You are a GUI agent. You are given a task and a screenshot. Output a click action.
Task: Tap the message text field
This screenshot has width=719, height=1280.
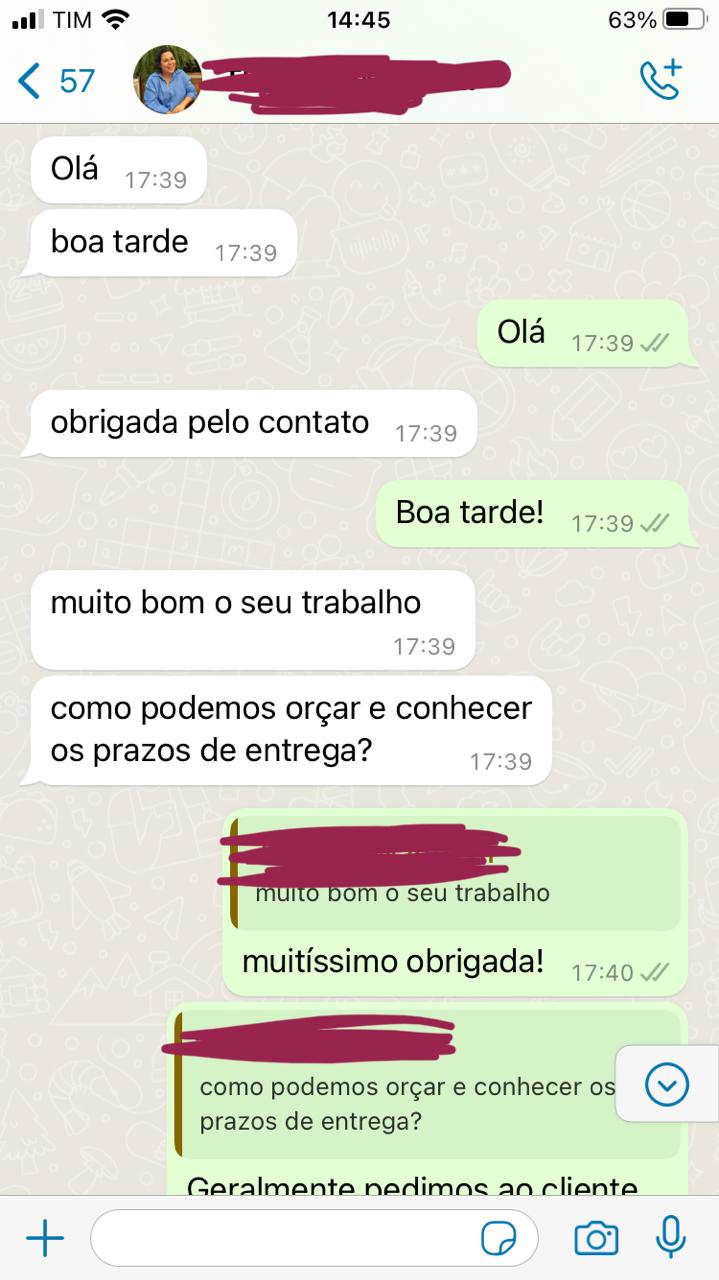coord(280,1240)
